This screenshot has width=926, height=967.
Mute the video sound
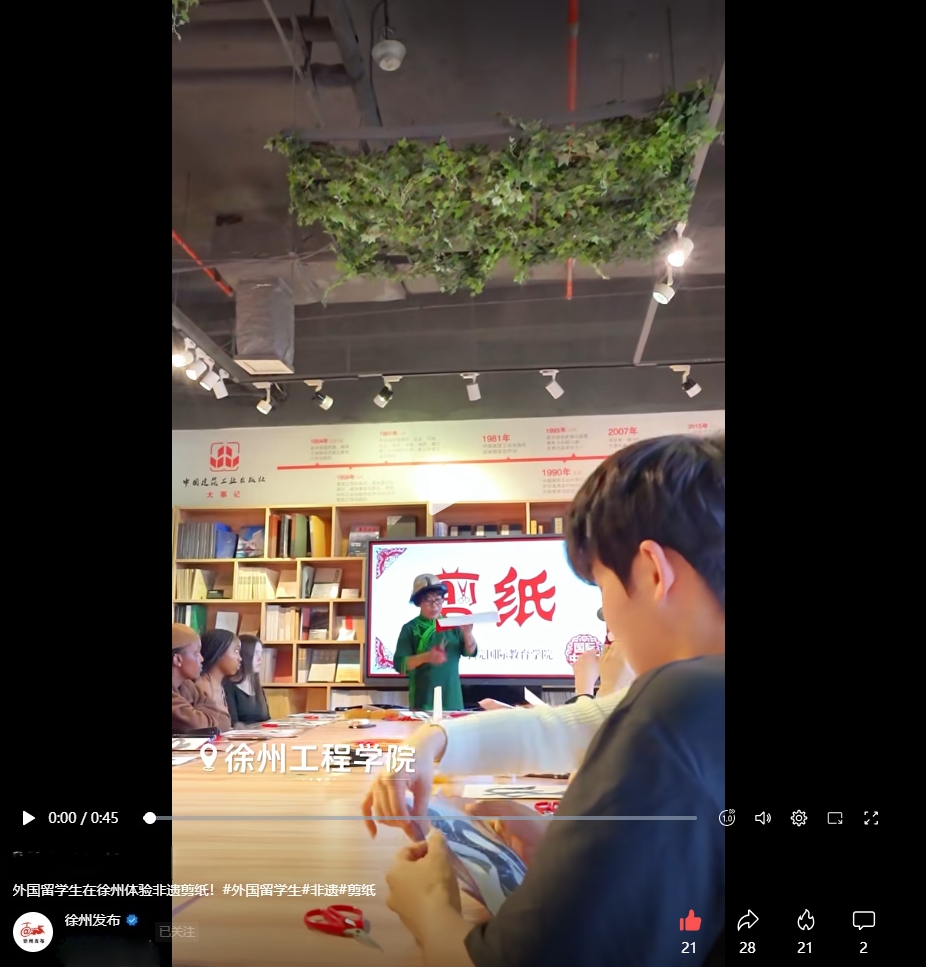pos(763,818)
